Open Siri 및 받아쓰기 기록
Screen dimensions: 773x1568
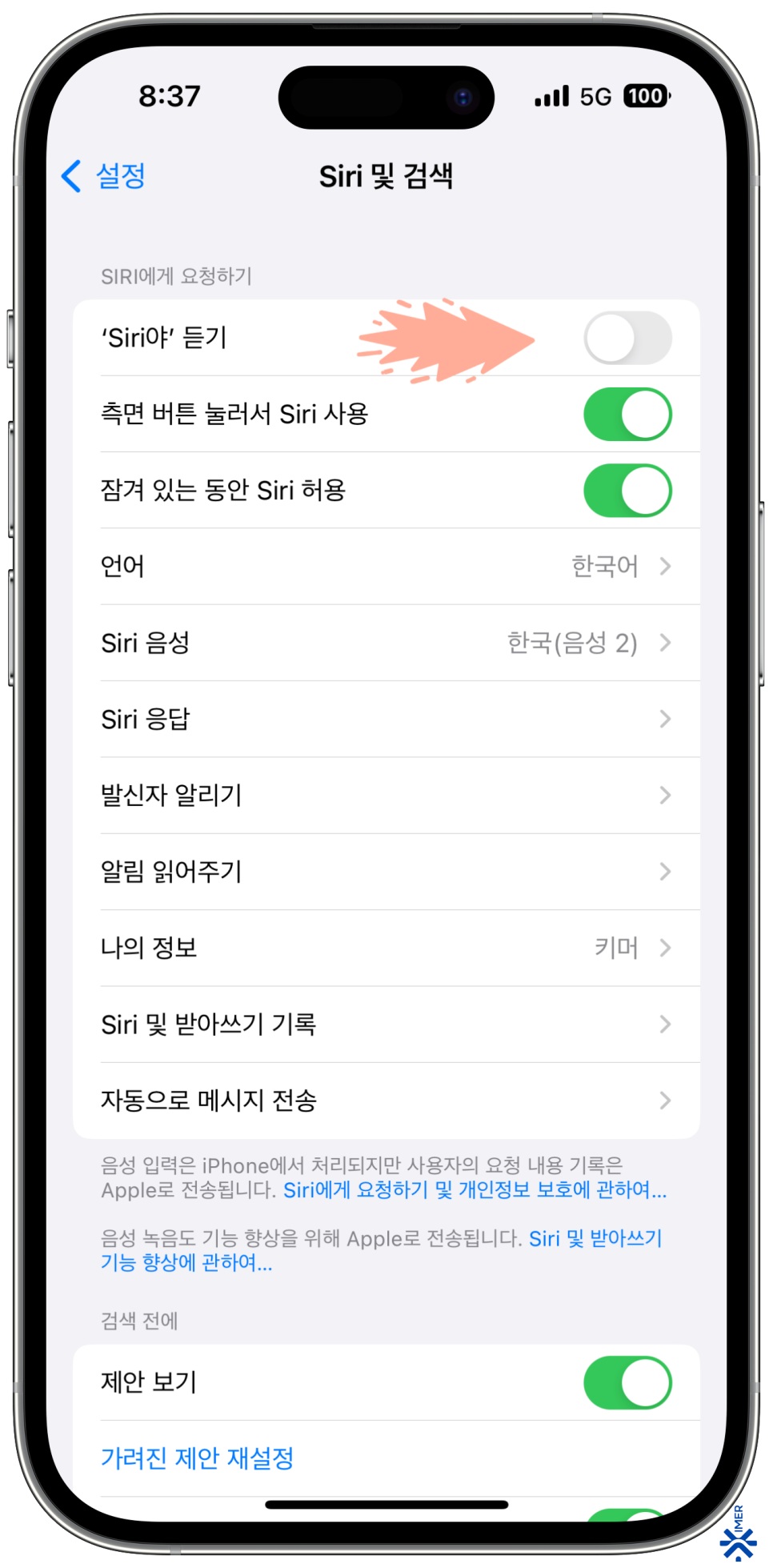(x=386, y=1025)
